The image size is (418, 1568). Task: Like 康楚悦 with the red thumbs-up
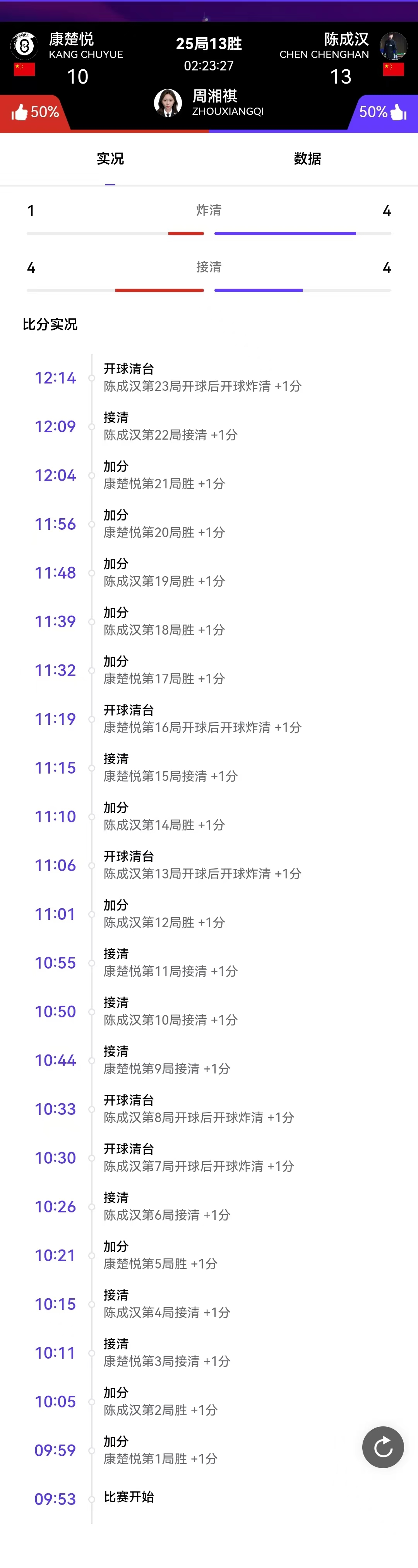tap(20, 112)
